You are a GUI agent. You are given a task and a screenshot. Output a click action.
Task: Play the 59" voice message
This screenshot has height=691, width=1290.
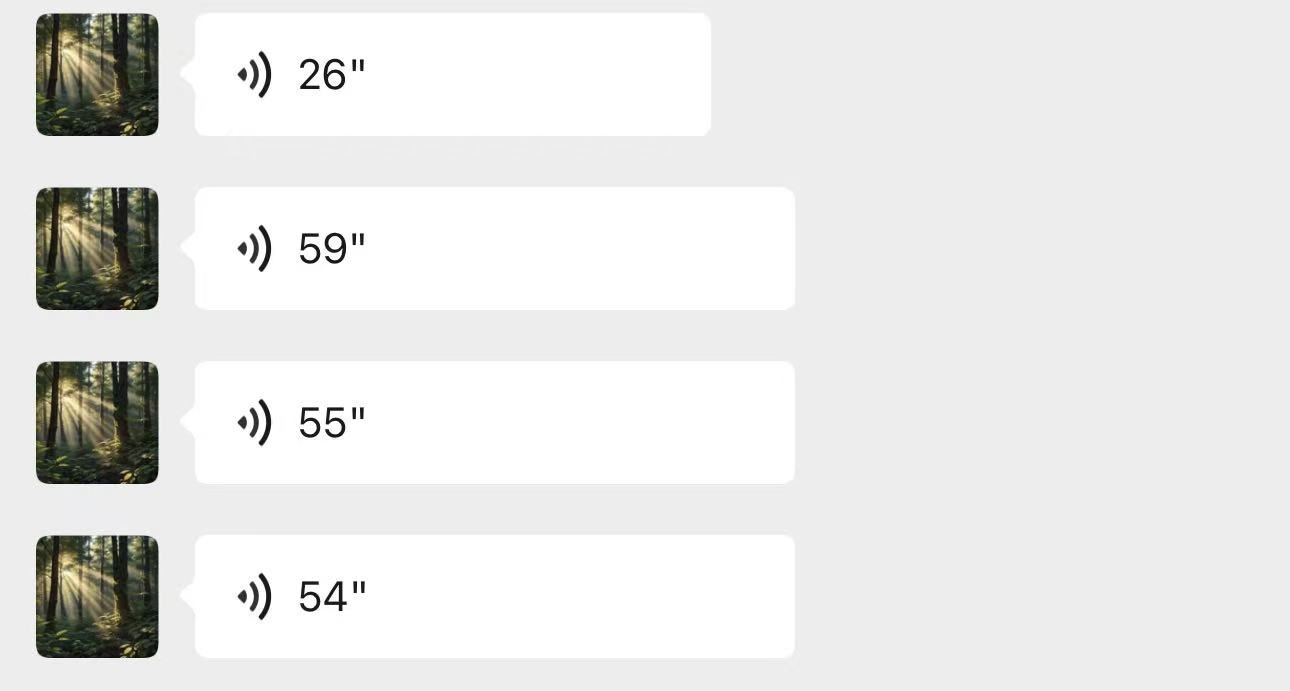[494, 249]
